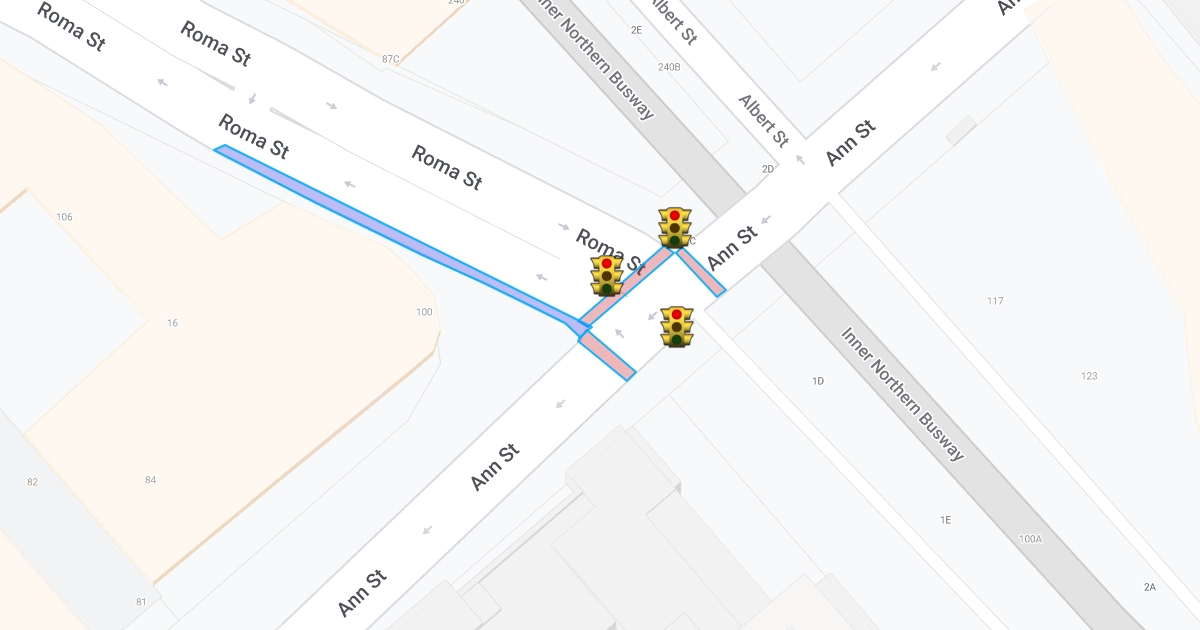1200x630 pixels.
Task: Tap the traffic light marker overlapping Roma St label
Action: point(607,276)
